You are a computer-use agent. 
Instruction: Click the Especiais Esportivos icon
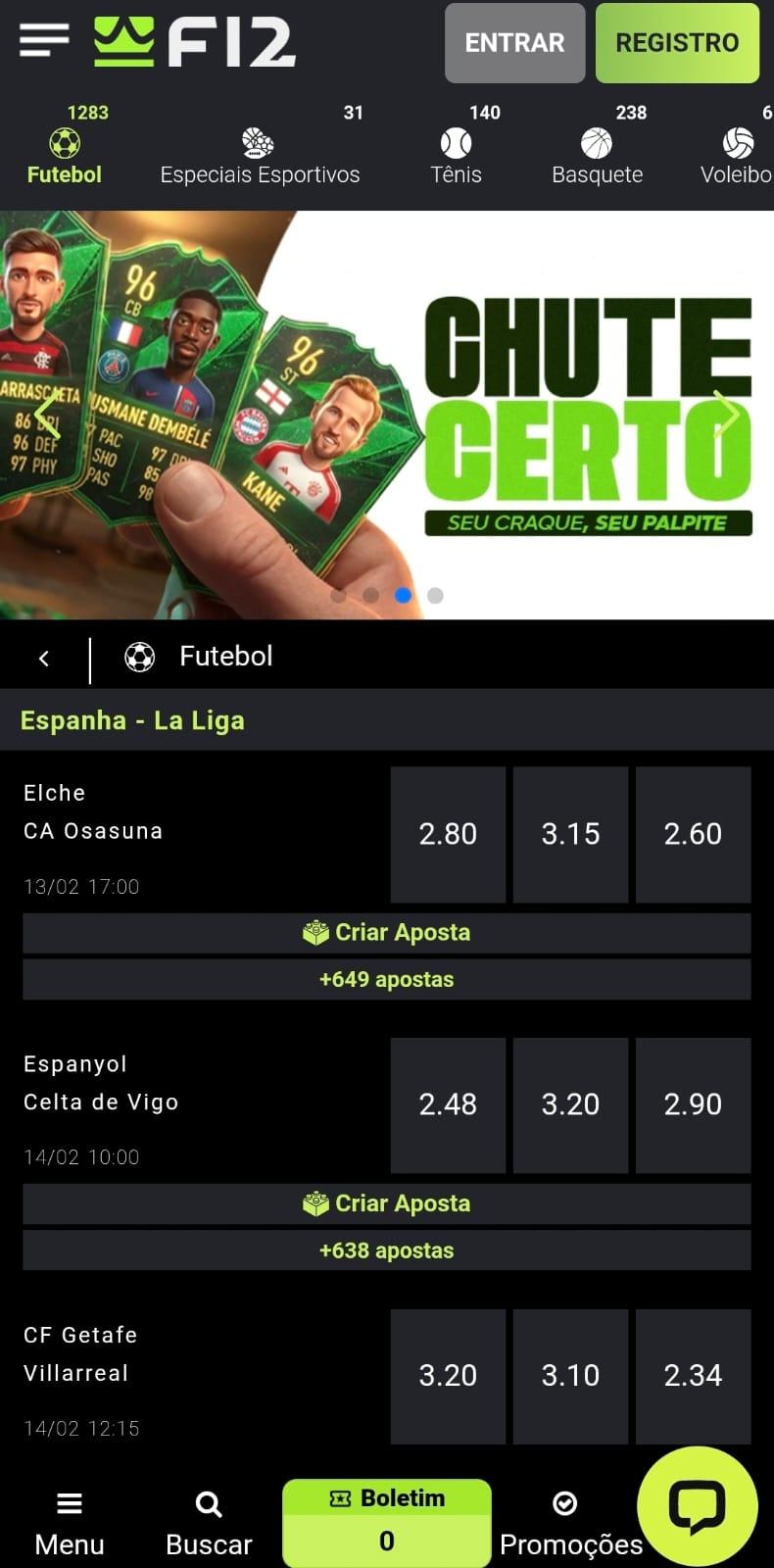(x=259, y=140)
